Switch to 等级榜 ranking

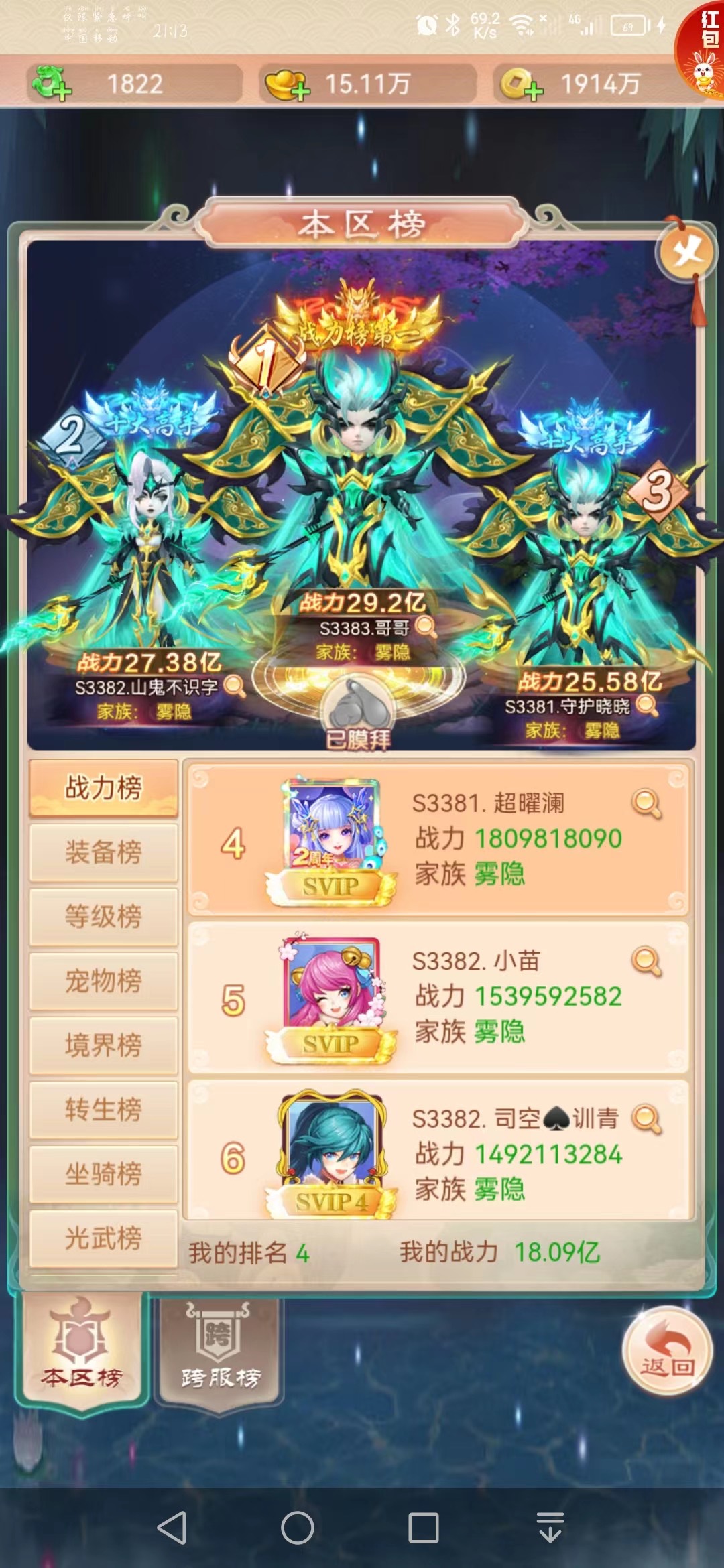click(103, 917)
